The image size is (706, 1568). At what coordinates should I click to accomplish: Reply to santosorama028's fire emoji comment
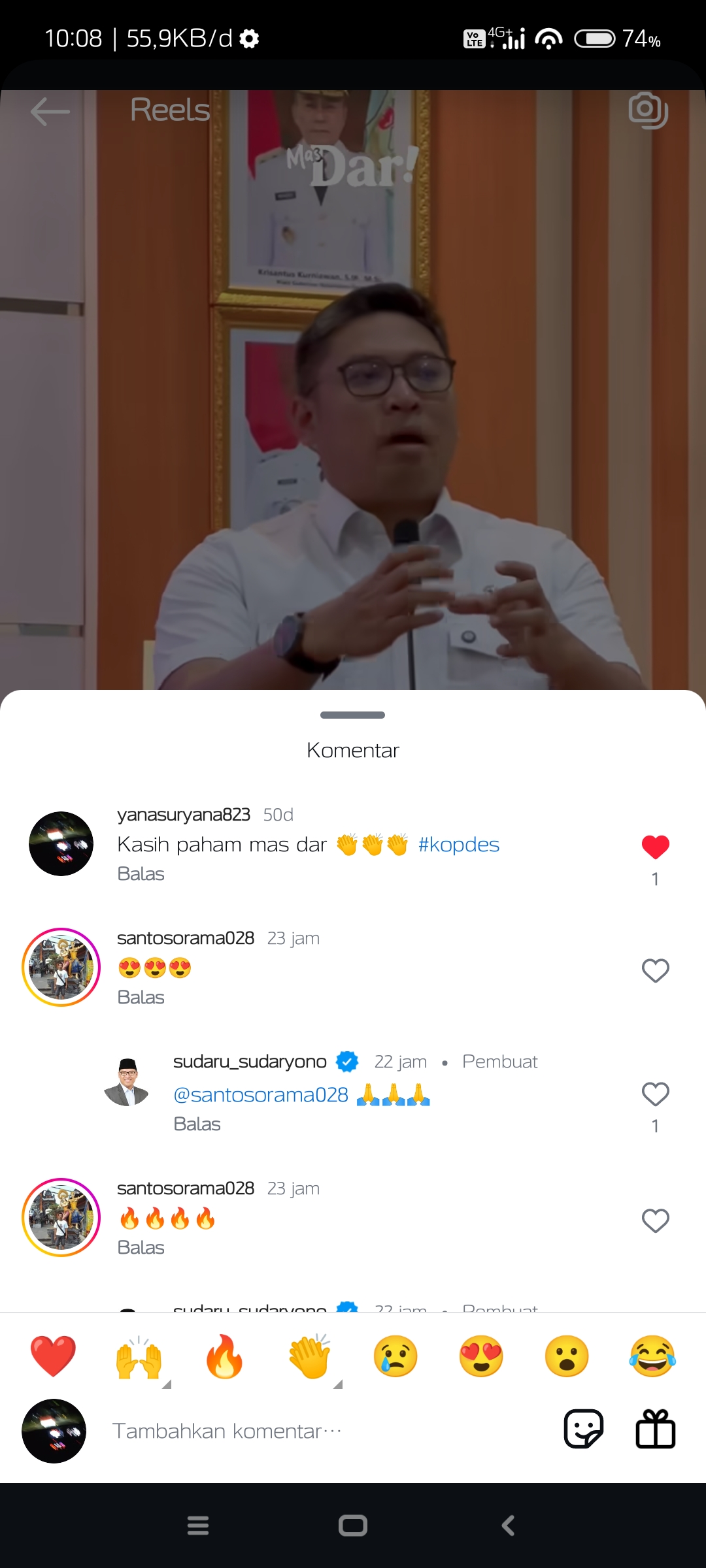point(141,1248)
